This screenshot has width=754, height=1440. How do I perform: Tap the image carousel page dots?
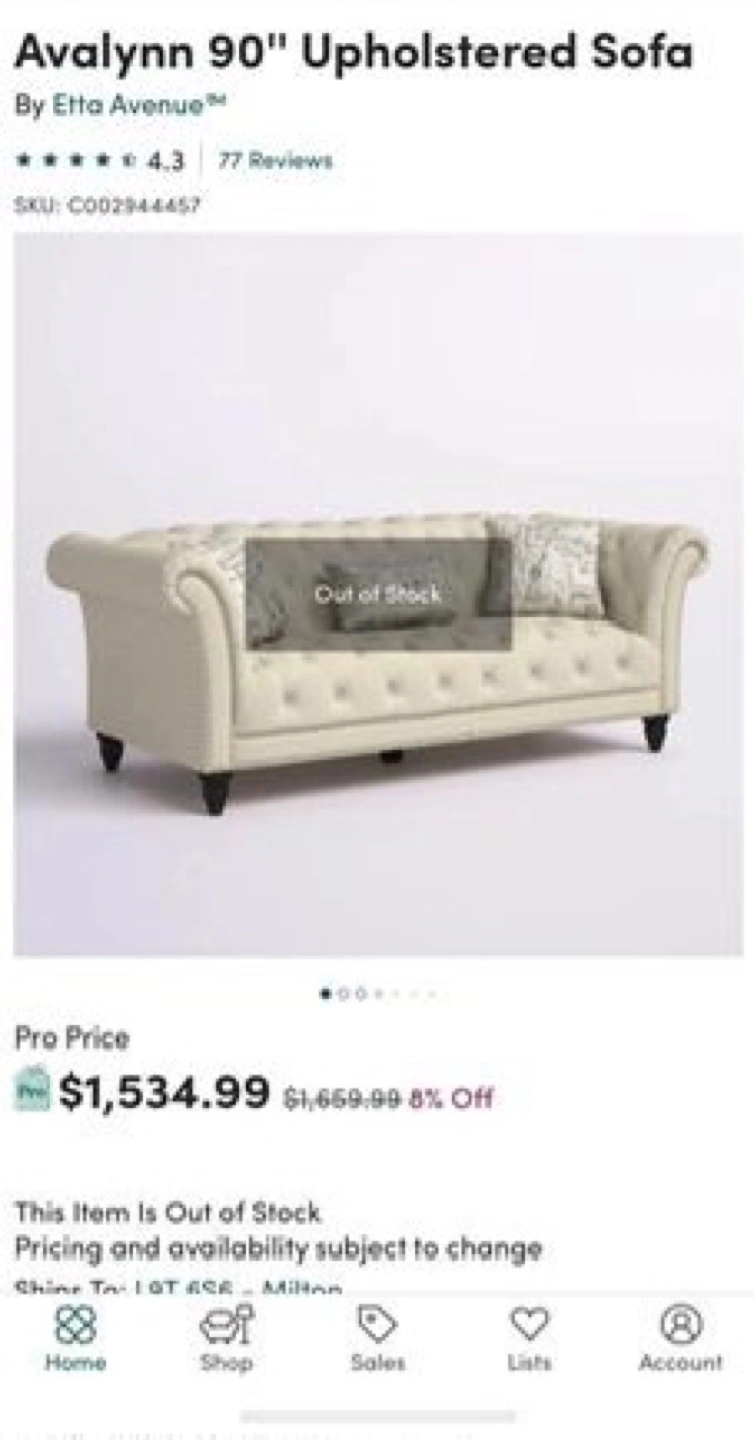378,994
